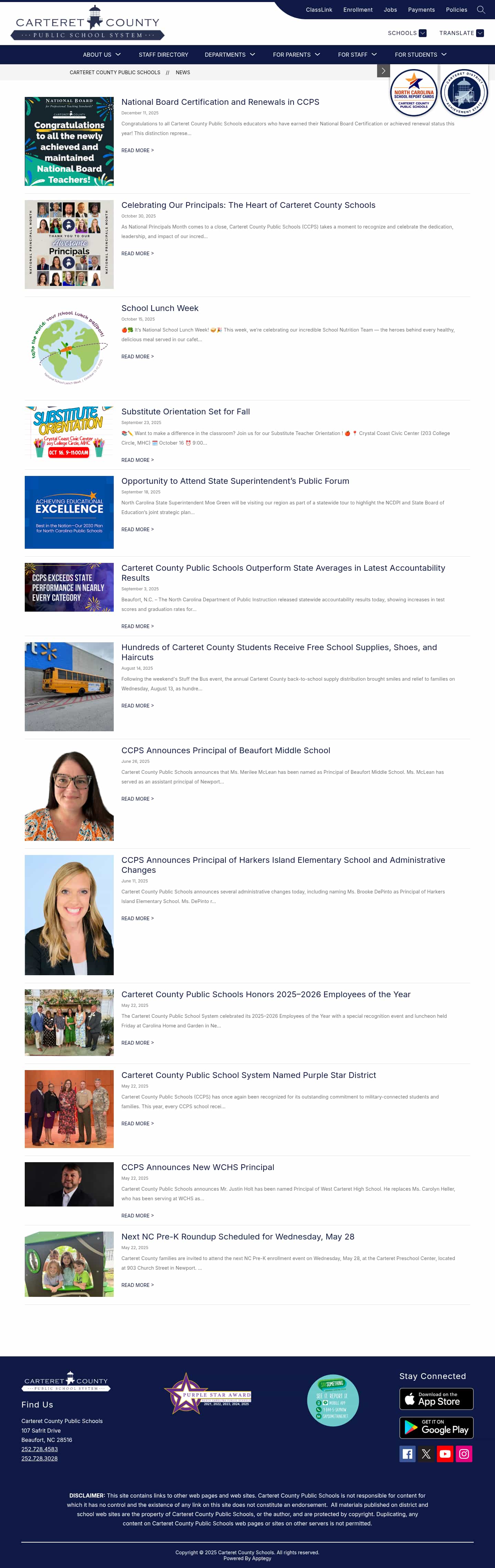Visit the Facebook page

407,1454
